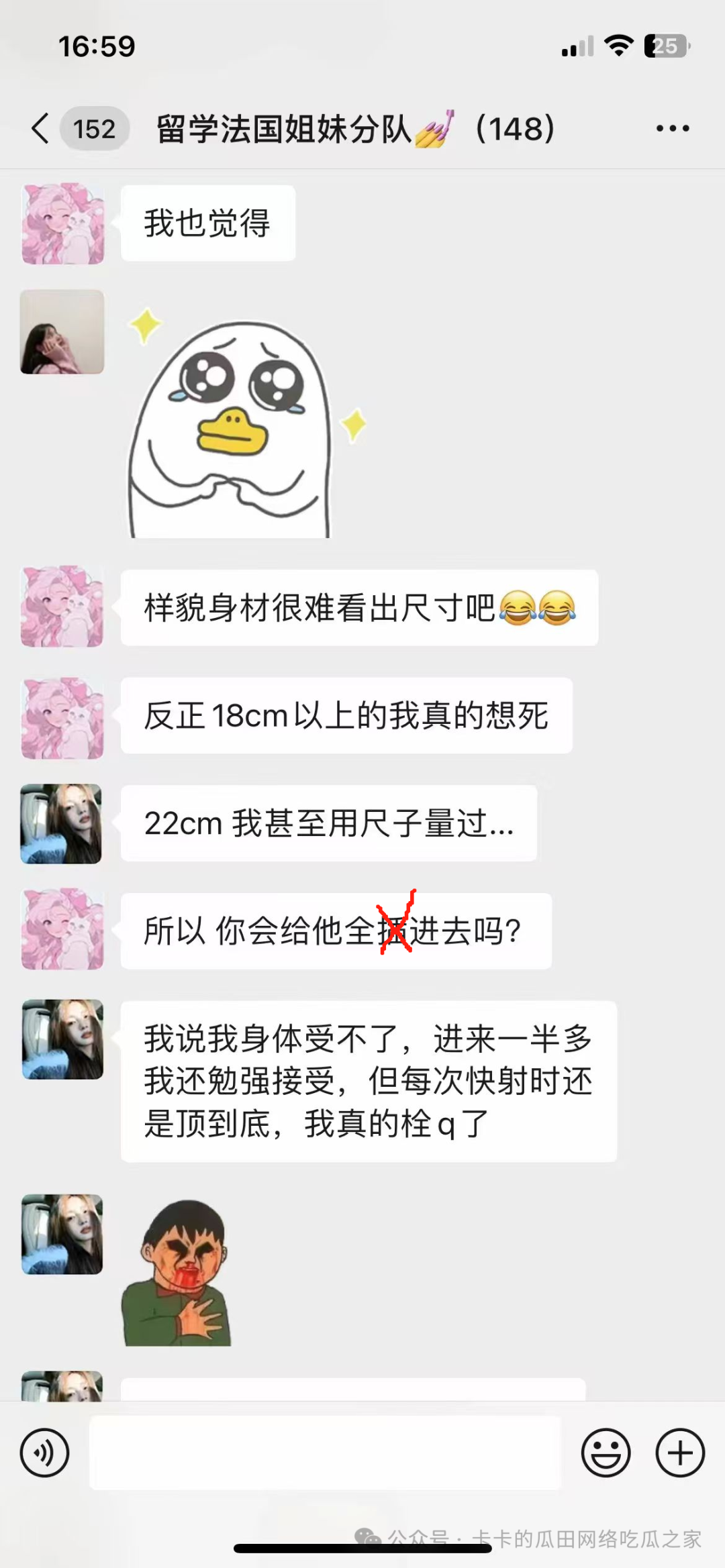Open the avatar of the duck sticker sender

pyautogui.click(x=62, y=331)
